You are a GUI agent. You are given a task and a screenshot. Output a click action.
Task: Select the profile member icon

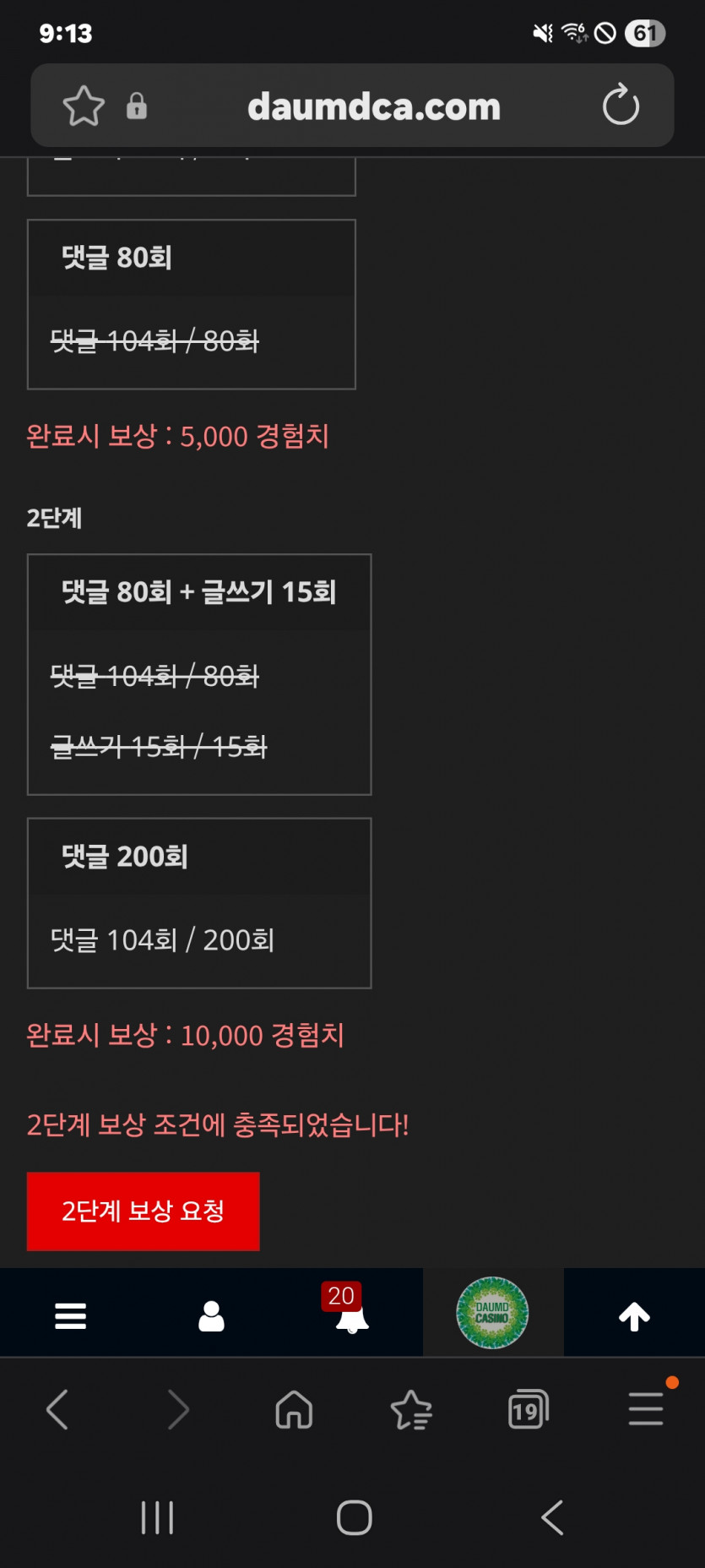pos(211,1313)
